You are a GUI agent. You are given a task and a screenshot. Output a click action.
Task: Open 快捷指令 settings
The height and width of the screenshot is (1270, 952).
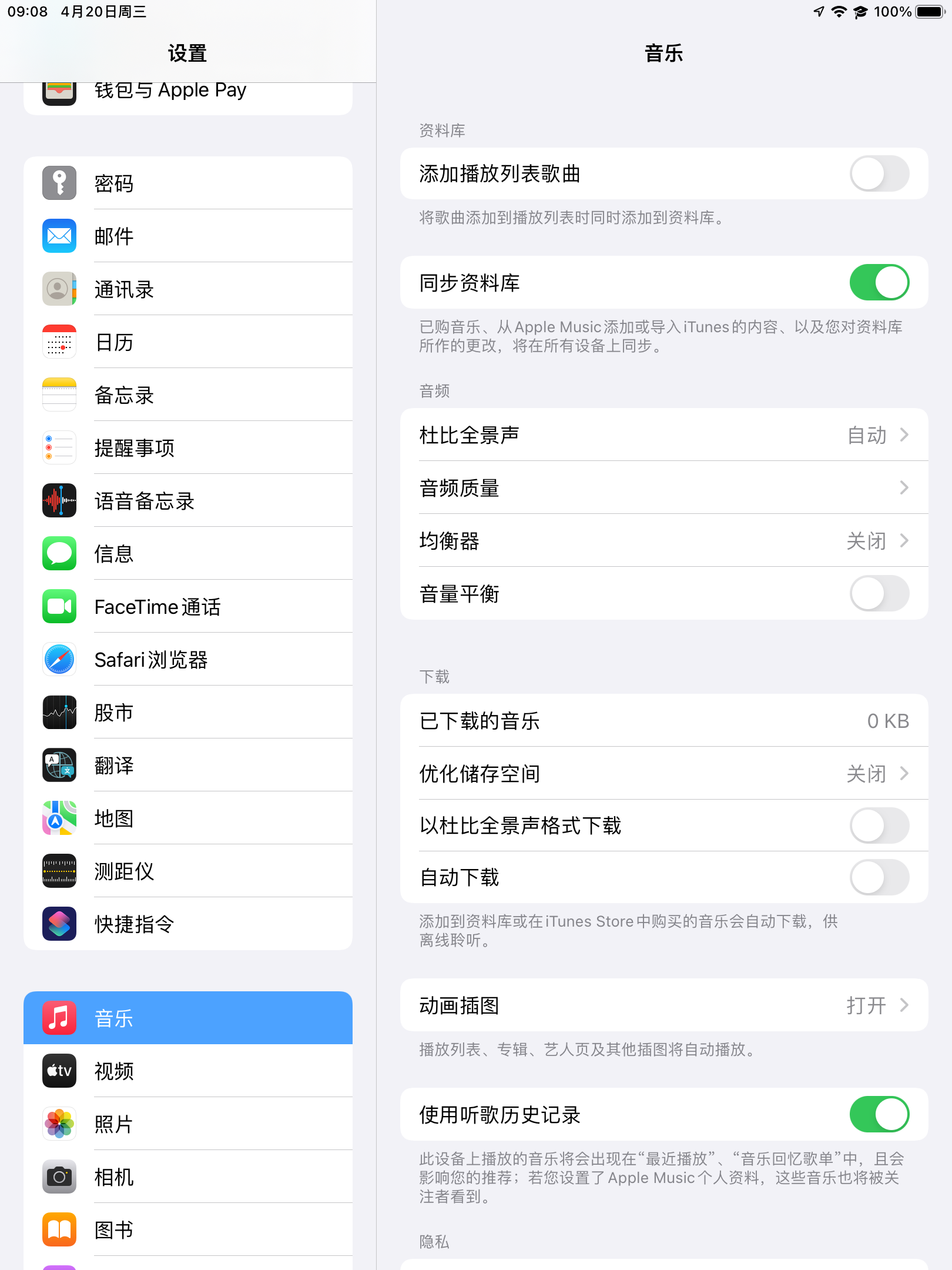coord(188,924)
